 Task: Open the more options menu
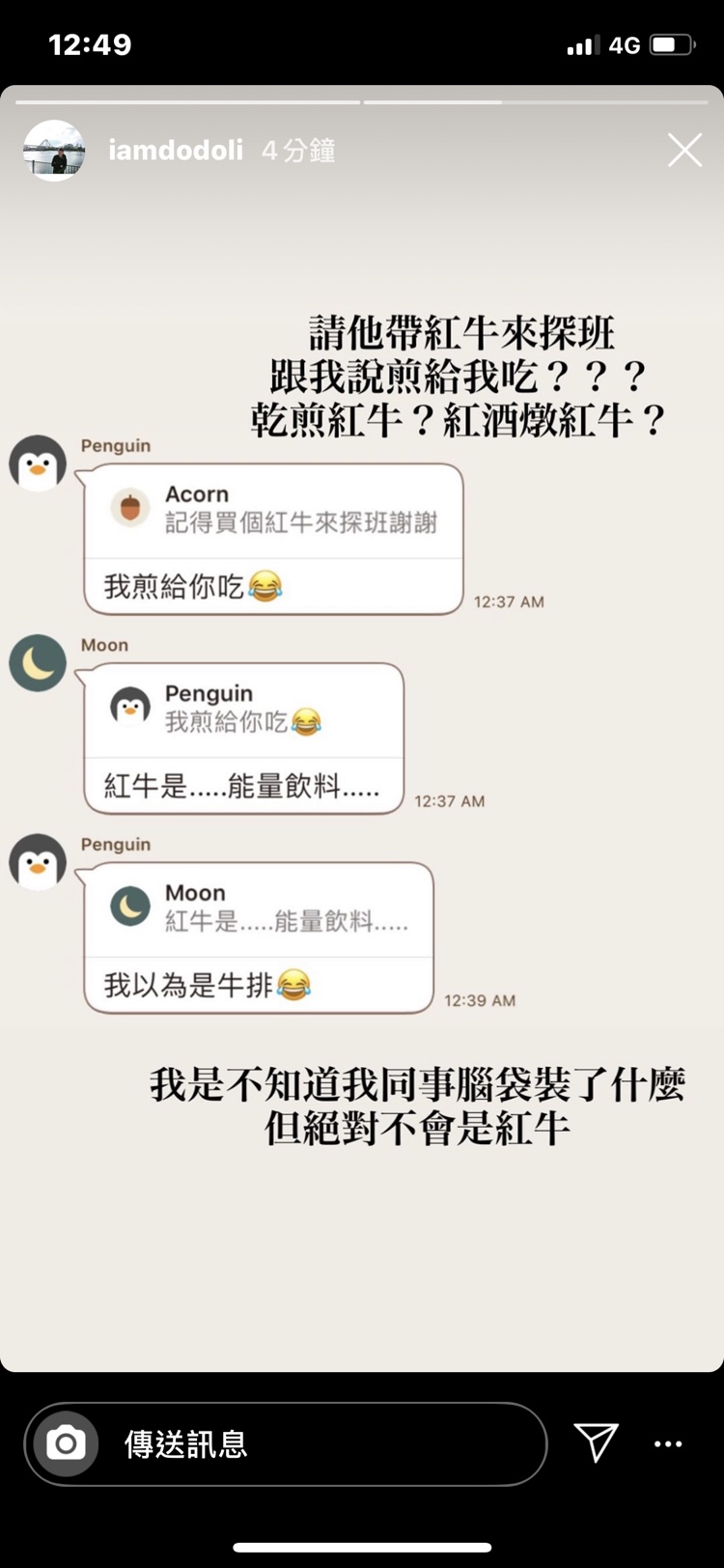click(x=668, y=1444)
